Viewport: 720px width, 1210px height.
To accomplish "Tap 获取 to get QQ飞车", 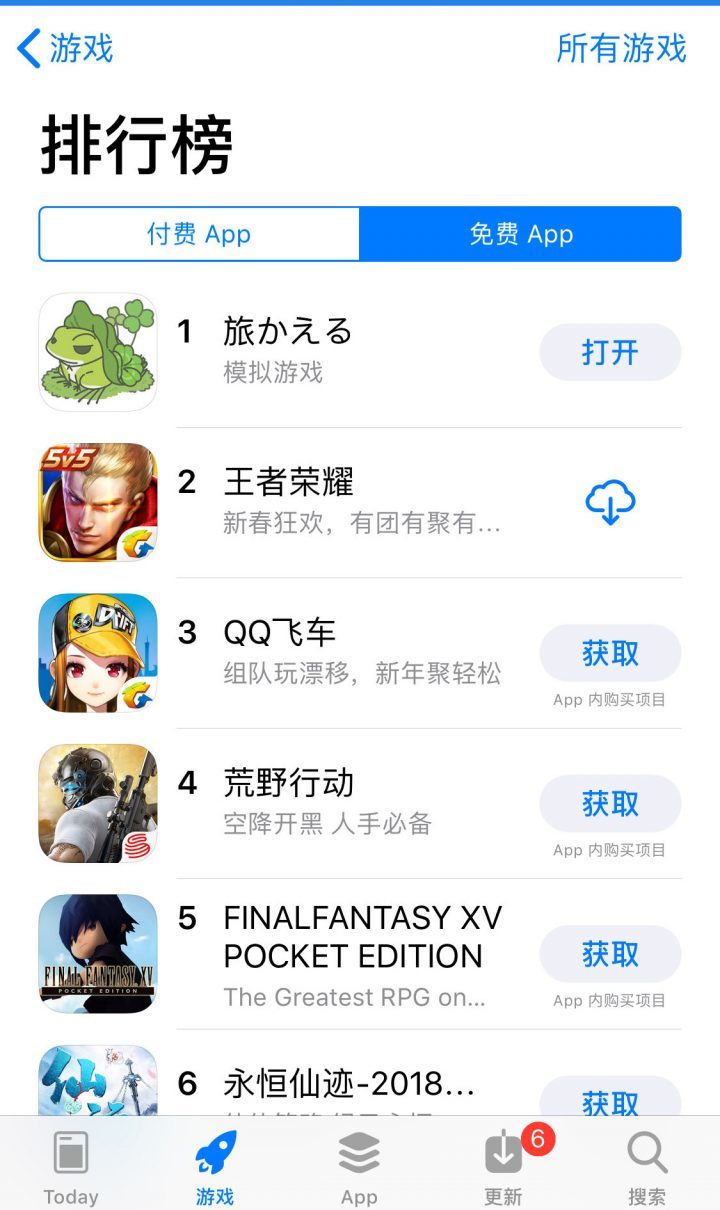I will [x=610, y=653].
